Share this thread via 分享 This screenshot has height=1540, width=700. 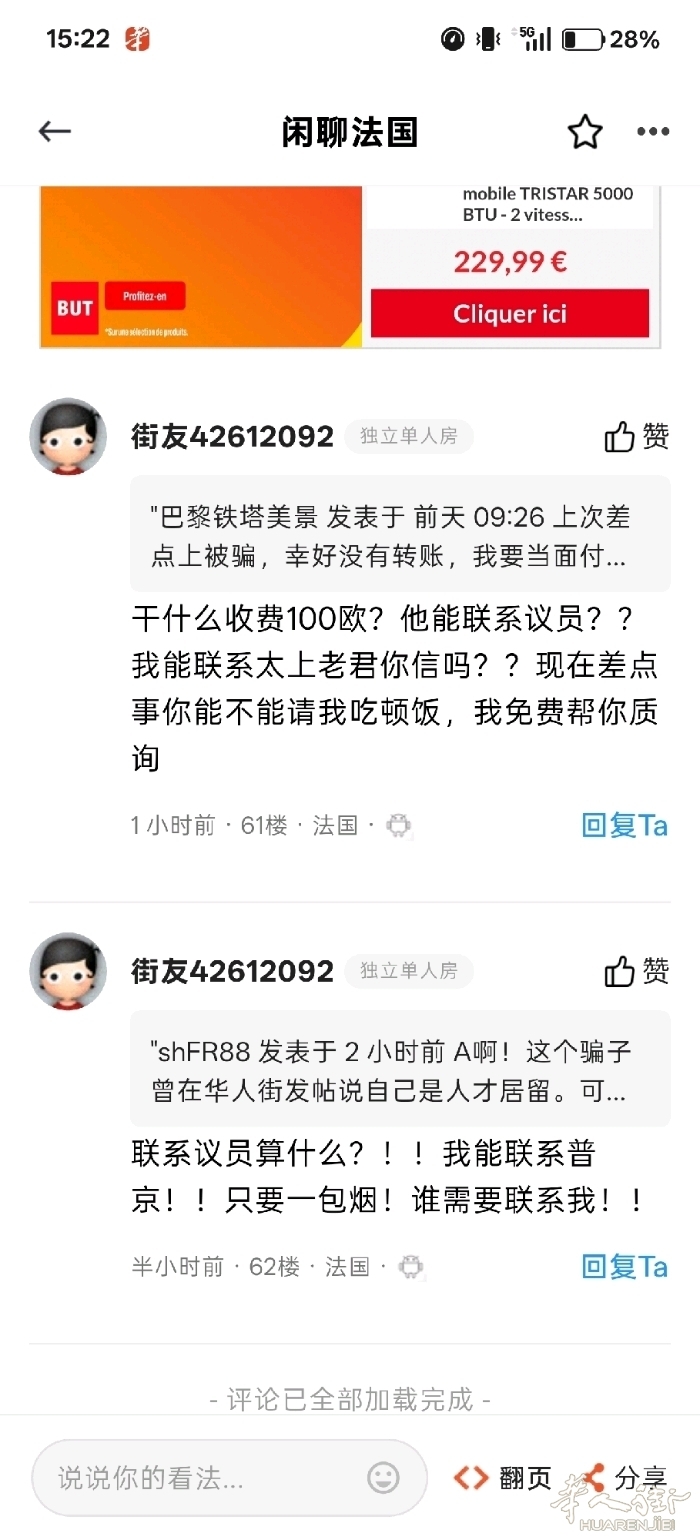point(623,1478)
